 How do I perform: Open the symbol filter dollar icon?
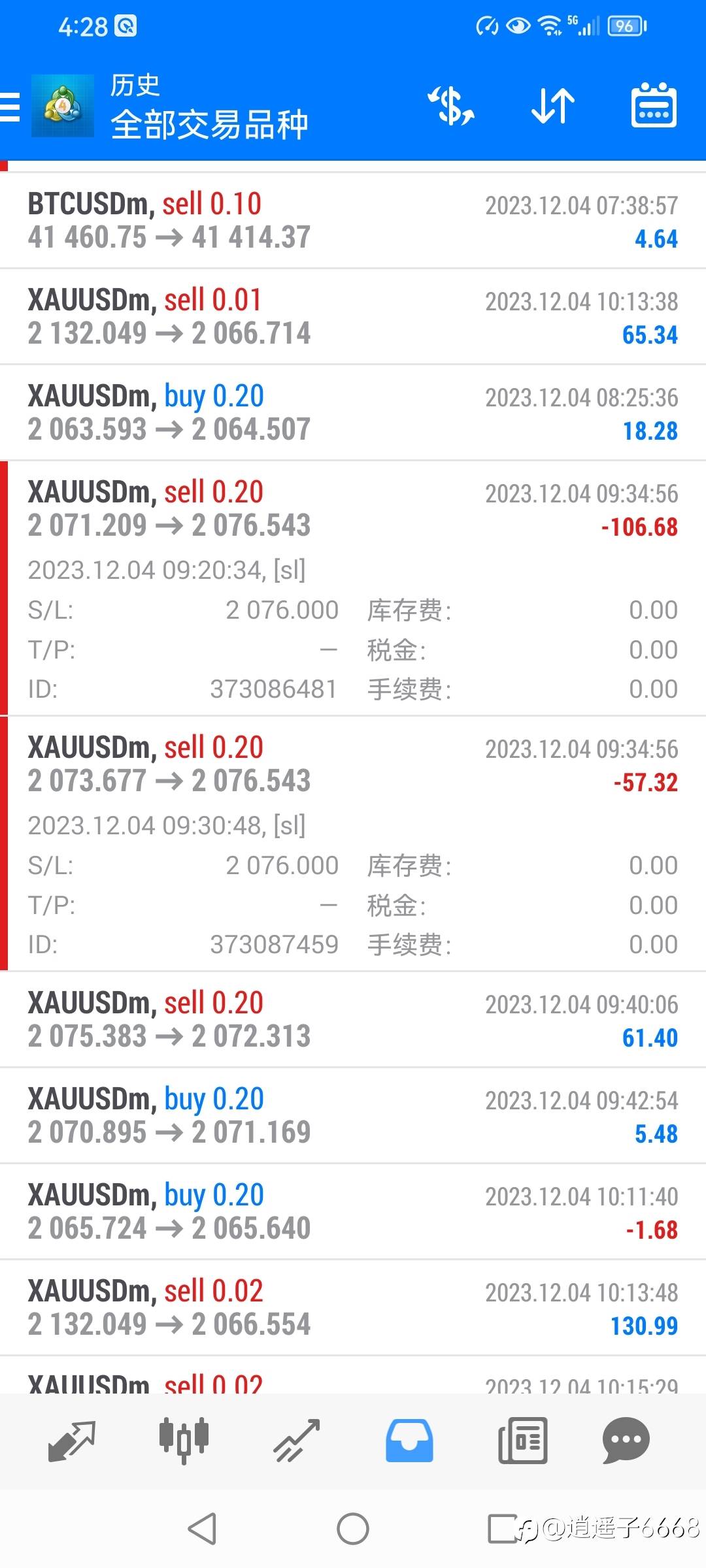pyautogui.click(x=451, y=106)
